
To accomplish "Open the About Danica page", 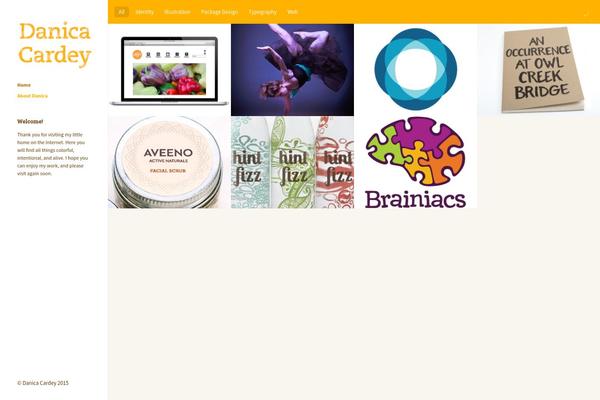I will (32, 96).
